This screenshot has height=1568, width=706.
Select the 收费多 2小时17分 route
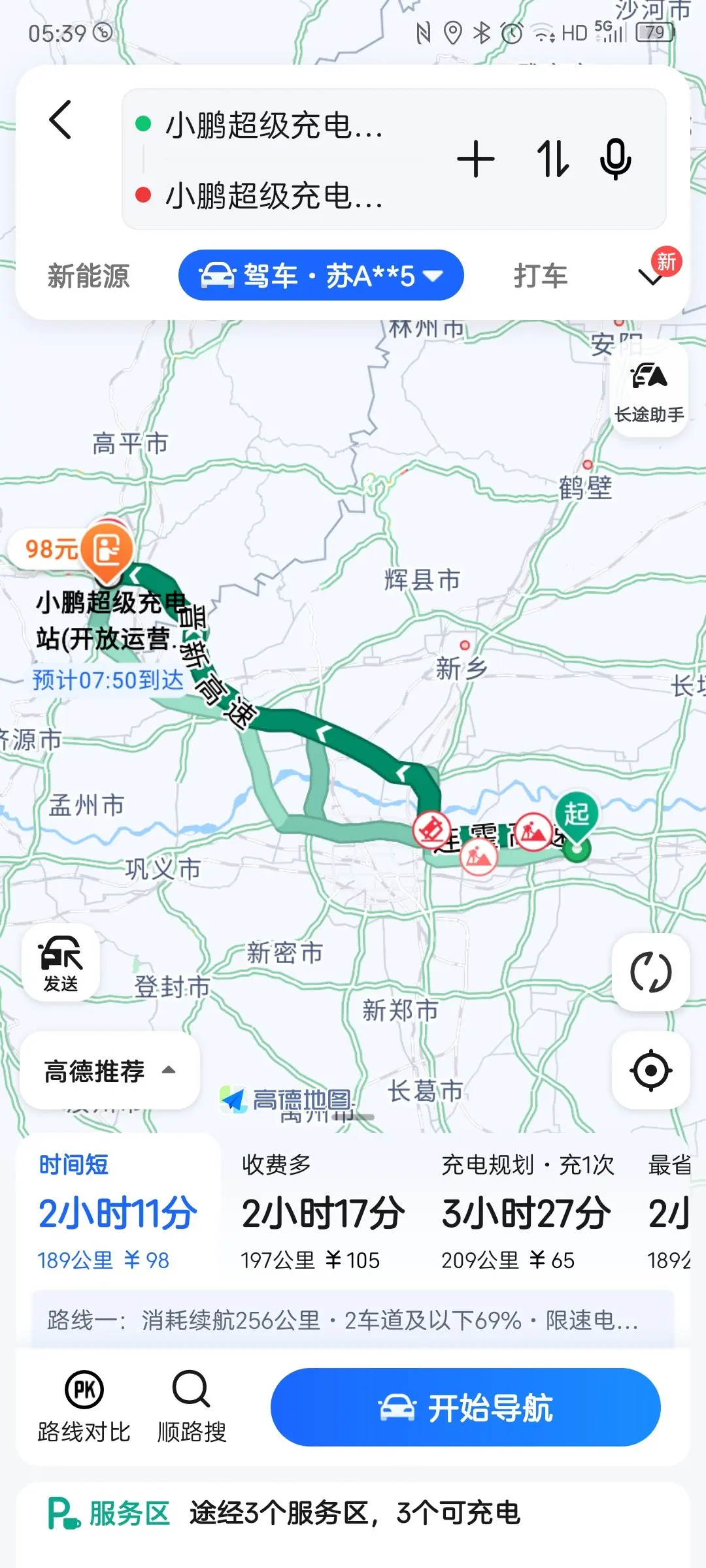tap(323, 1213)
